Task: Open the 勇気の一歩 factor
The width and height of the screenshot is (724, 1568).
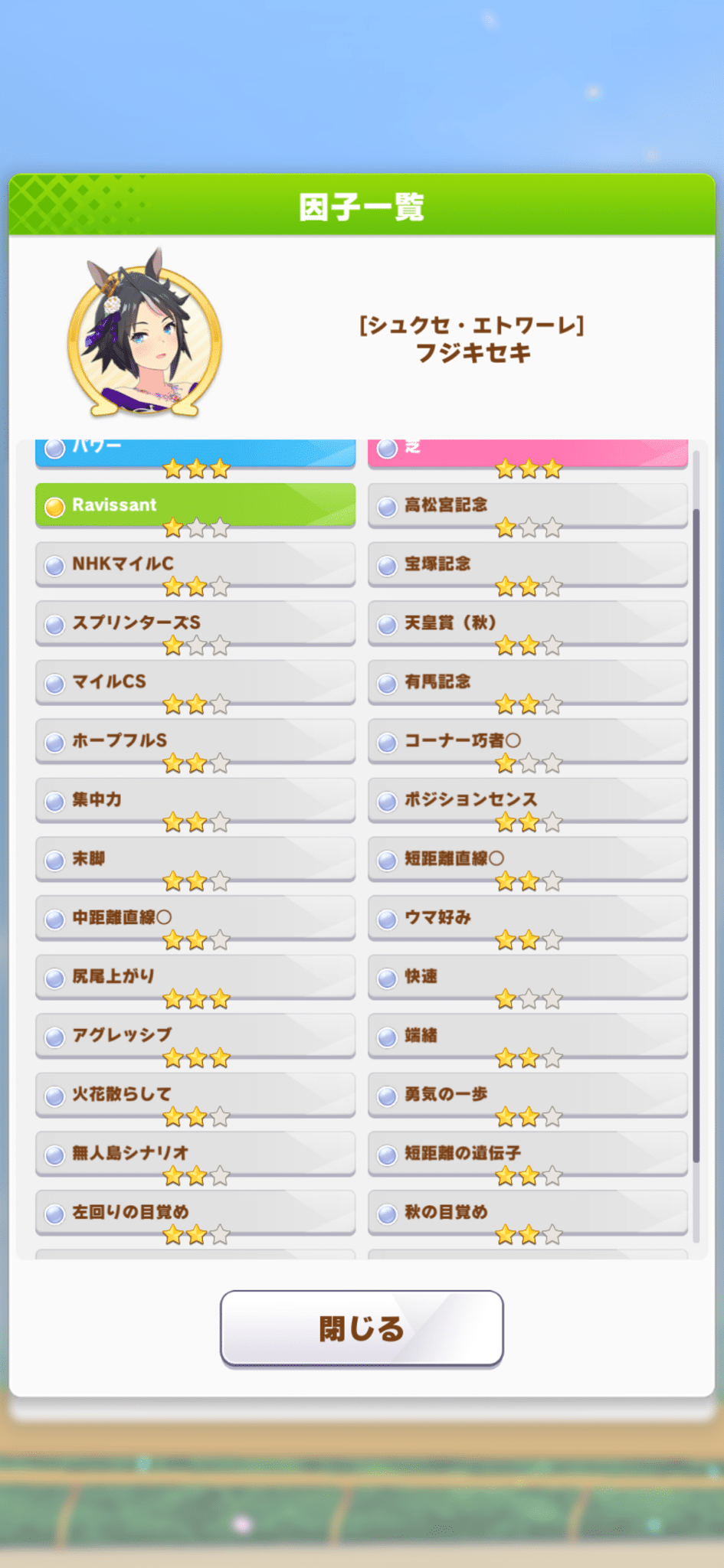Action: coord(527,1095)
